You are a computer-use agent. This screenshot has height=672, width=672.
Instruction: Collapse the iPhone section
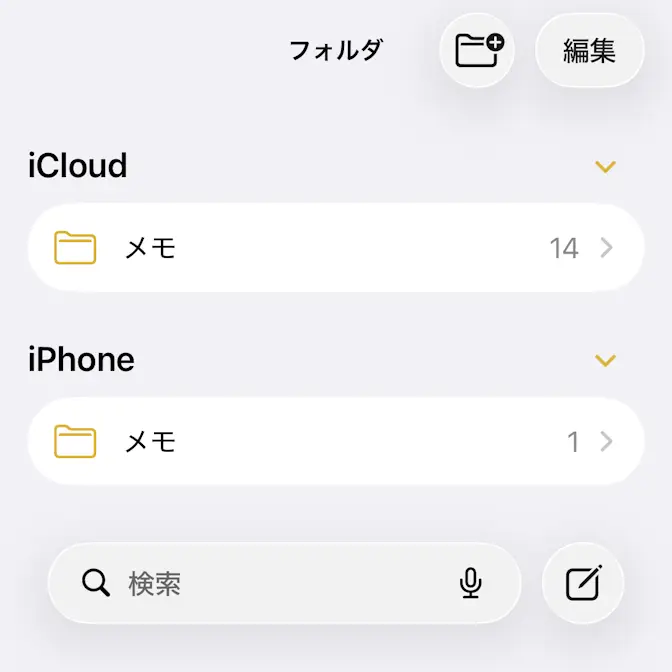point(604,360)
